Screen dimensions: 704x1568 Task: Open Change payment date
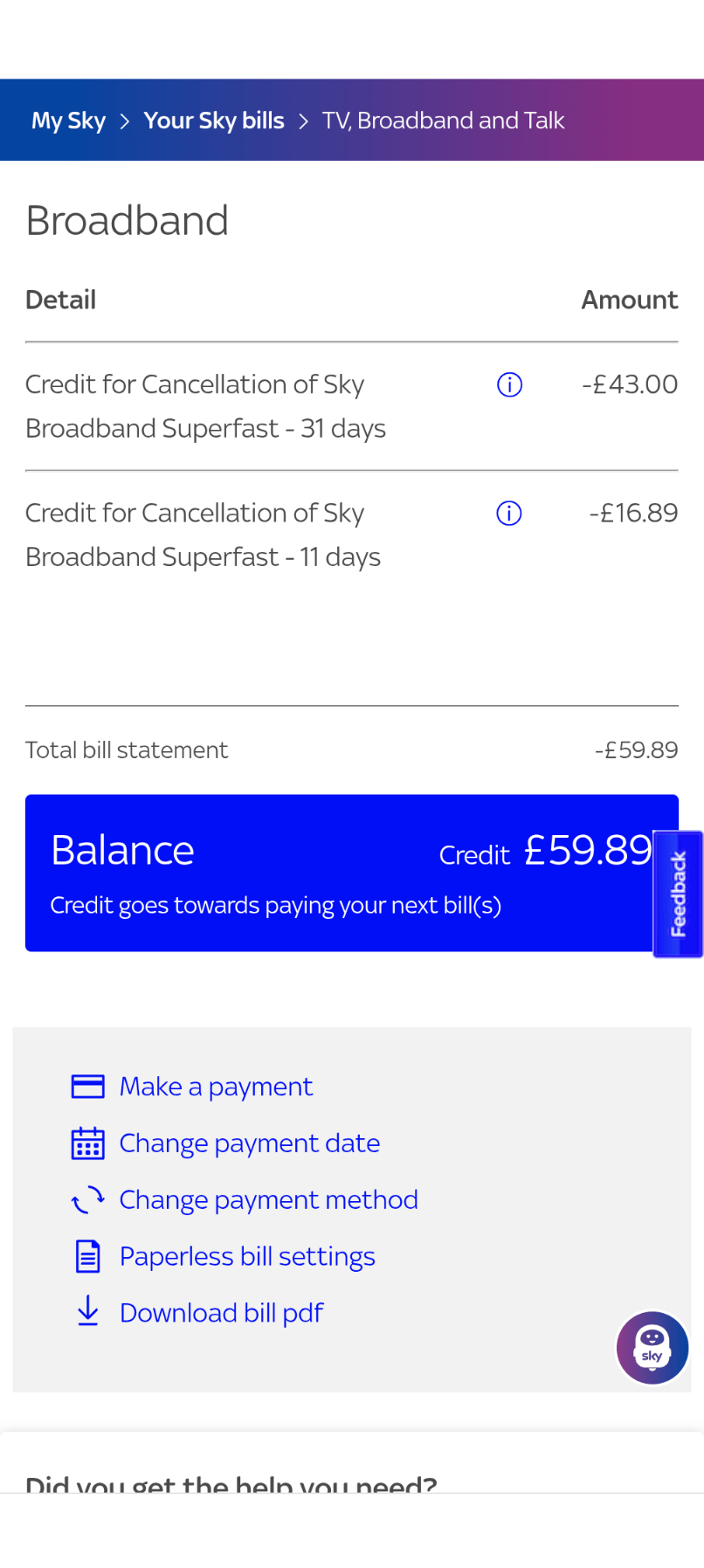[250, 1143]
